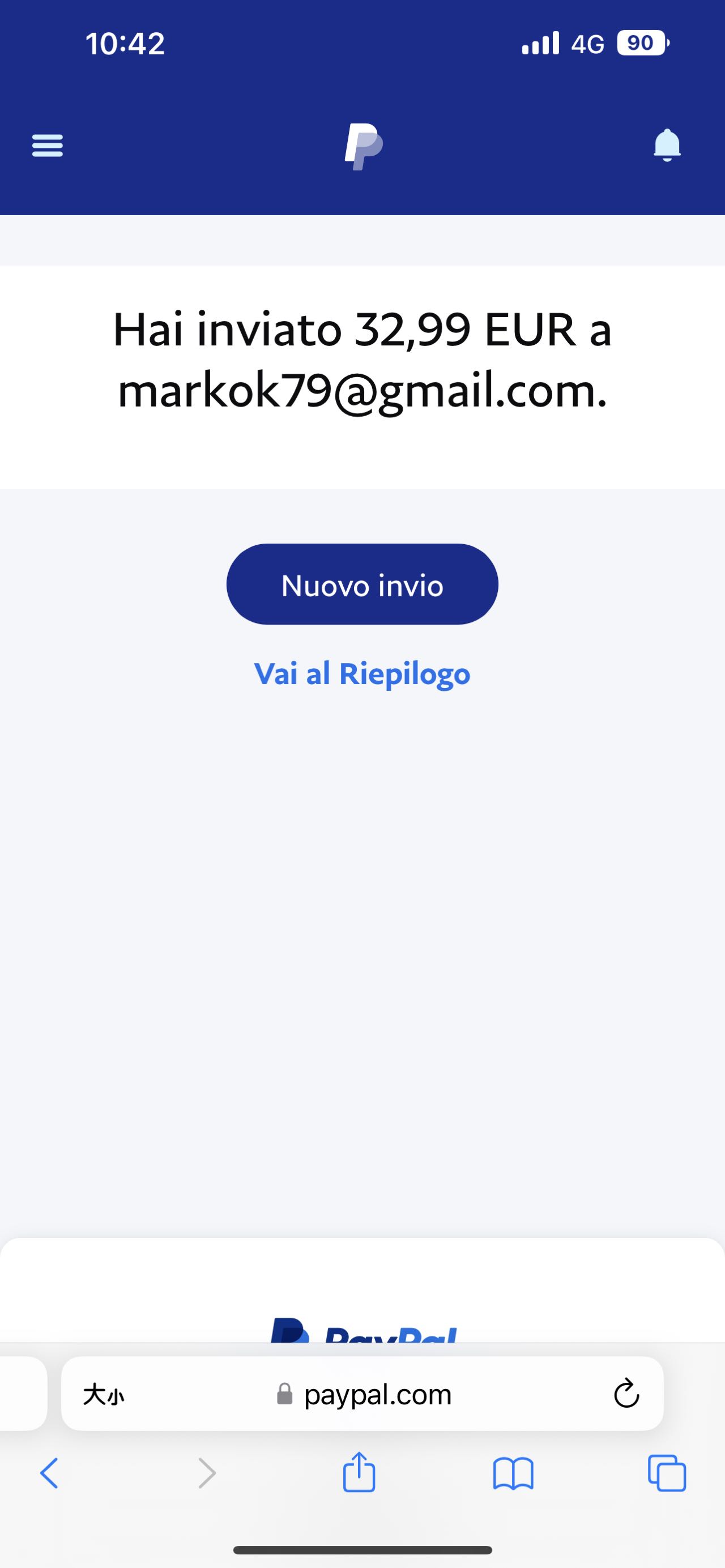
Task: Show all open tabs
Action: 667,1473
